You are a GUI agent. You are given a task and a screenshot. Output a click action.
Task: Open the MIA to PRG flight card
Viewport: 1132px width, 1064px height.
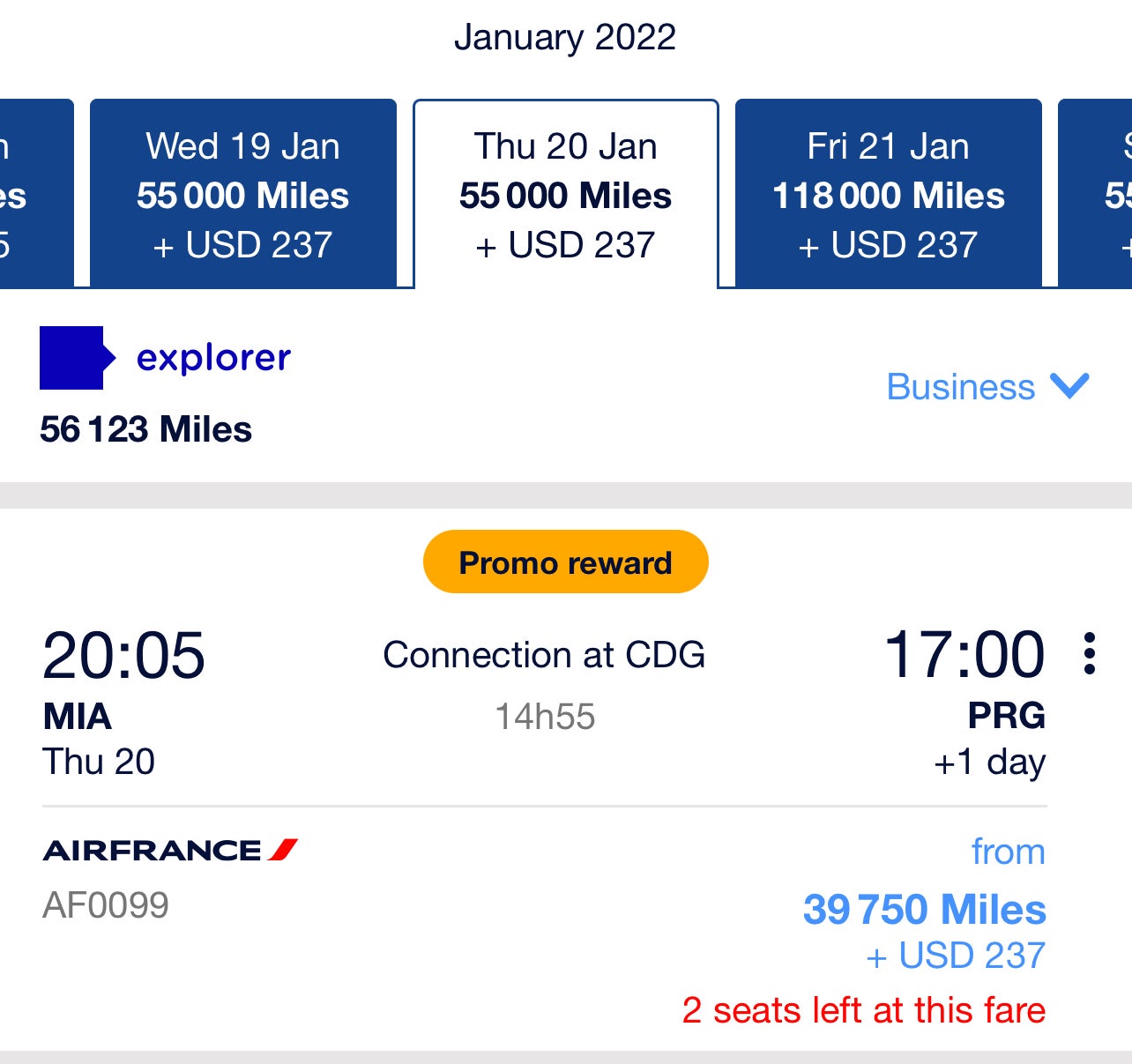pos(544,696)
